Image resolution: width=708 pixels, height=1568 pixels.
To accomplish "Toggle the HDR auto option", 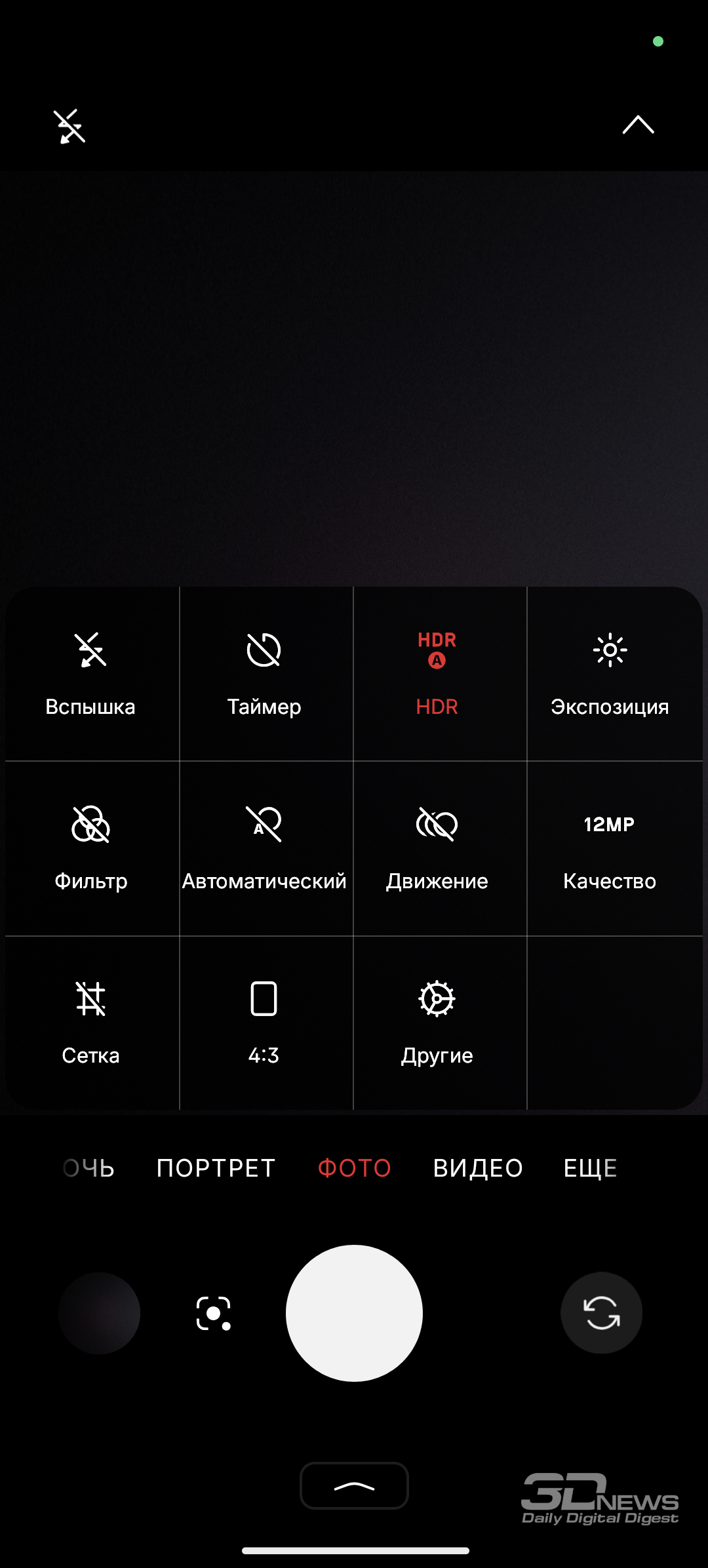I will coord(437,674).
